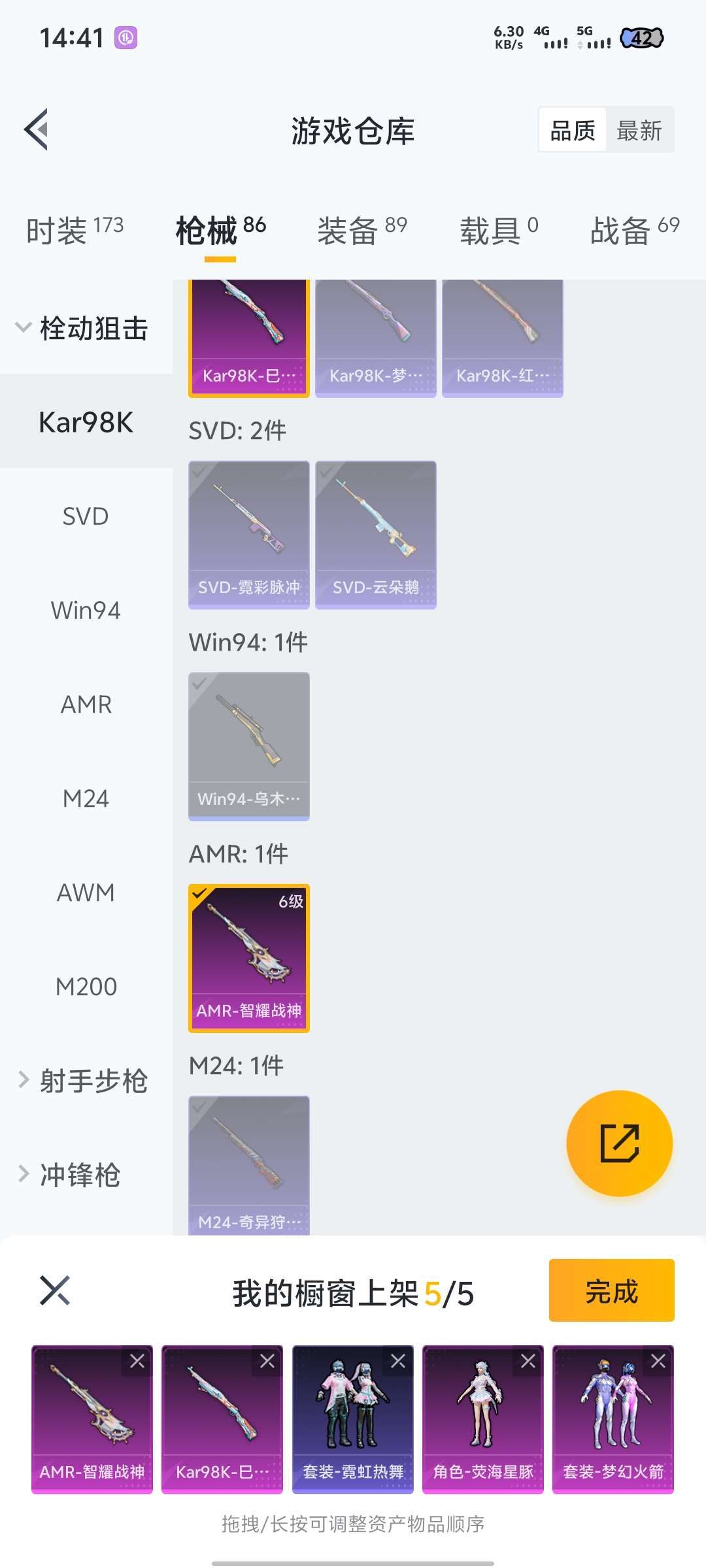Select the SVD-云朵鹅 skin
The height and width of the screenshot is (1568, 706).
coord(375,534)
